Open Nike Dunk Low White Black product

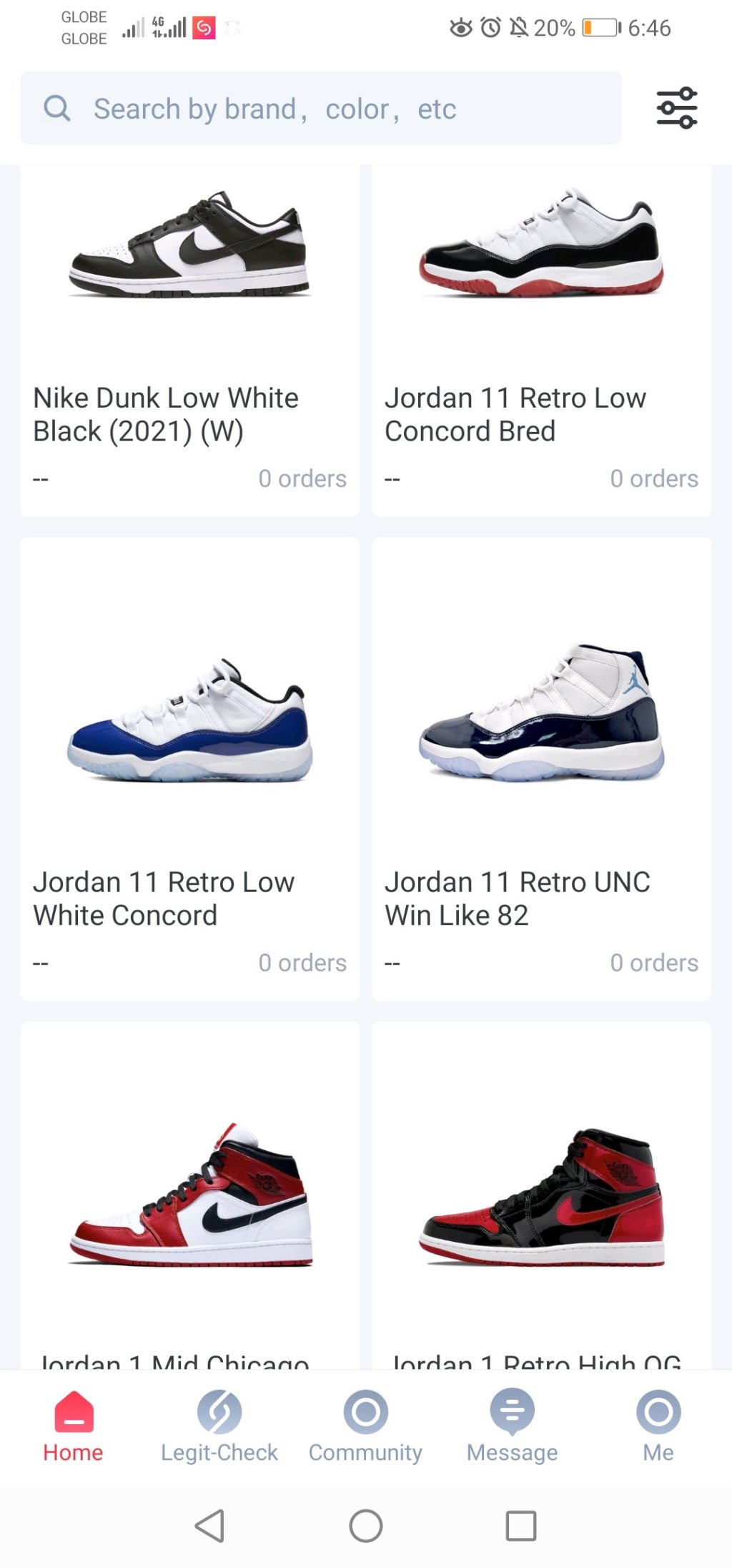(x=189, y=341)
